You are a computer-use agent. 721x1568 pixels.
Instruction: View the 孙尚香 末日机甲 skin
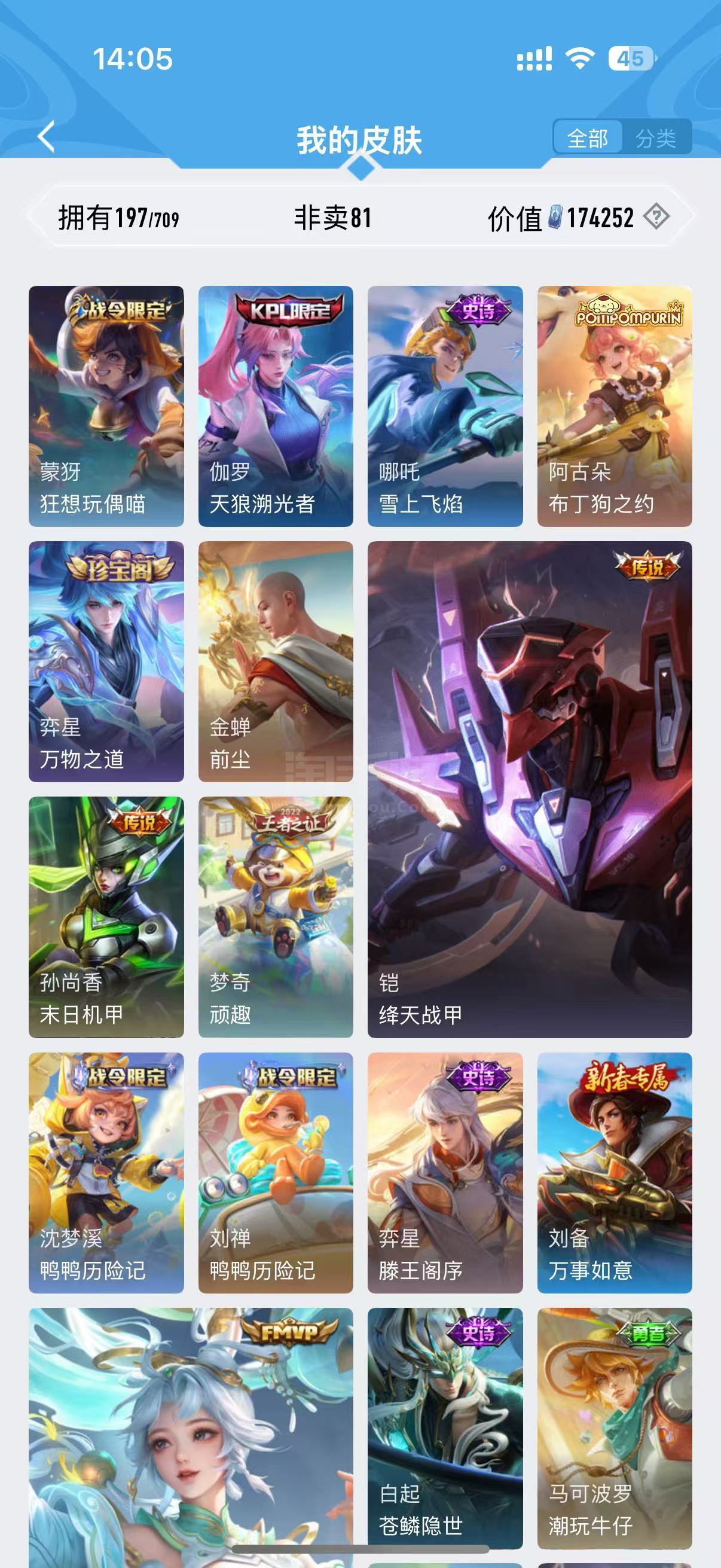coord(106,917)
